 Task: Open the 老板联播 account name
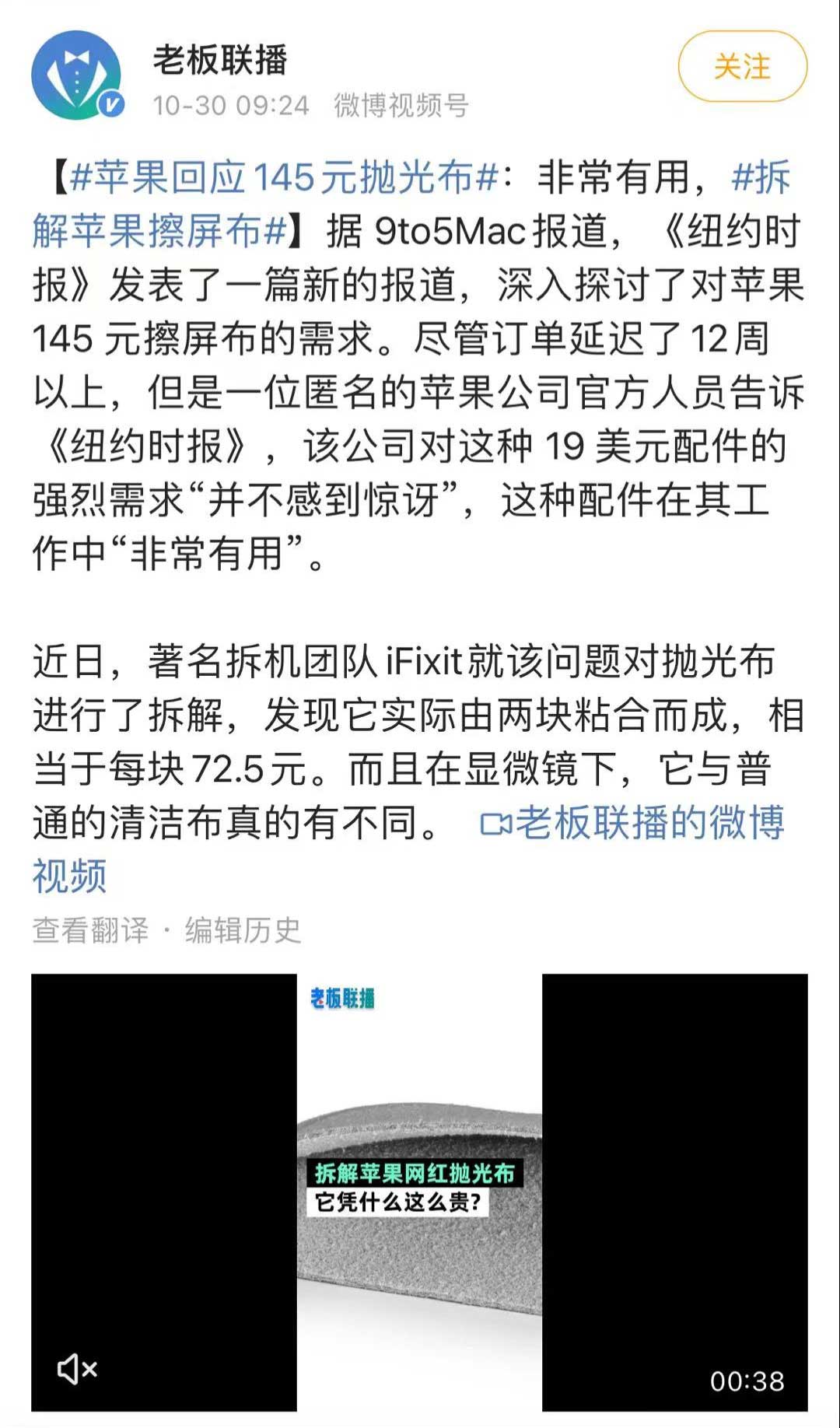tap(220, 60)
